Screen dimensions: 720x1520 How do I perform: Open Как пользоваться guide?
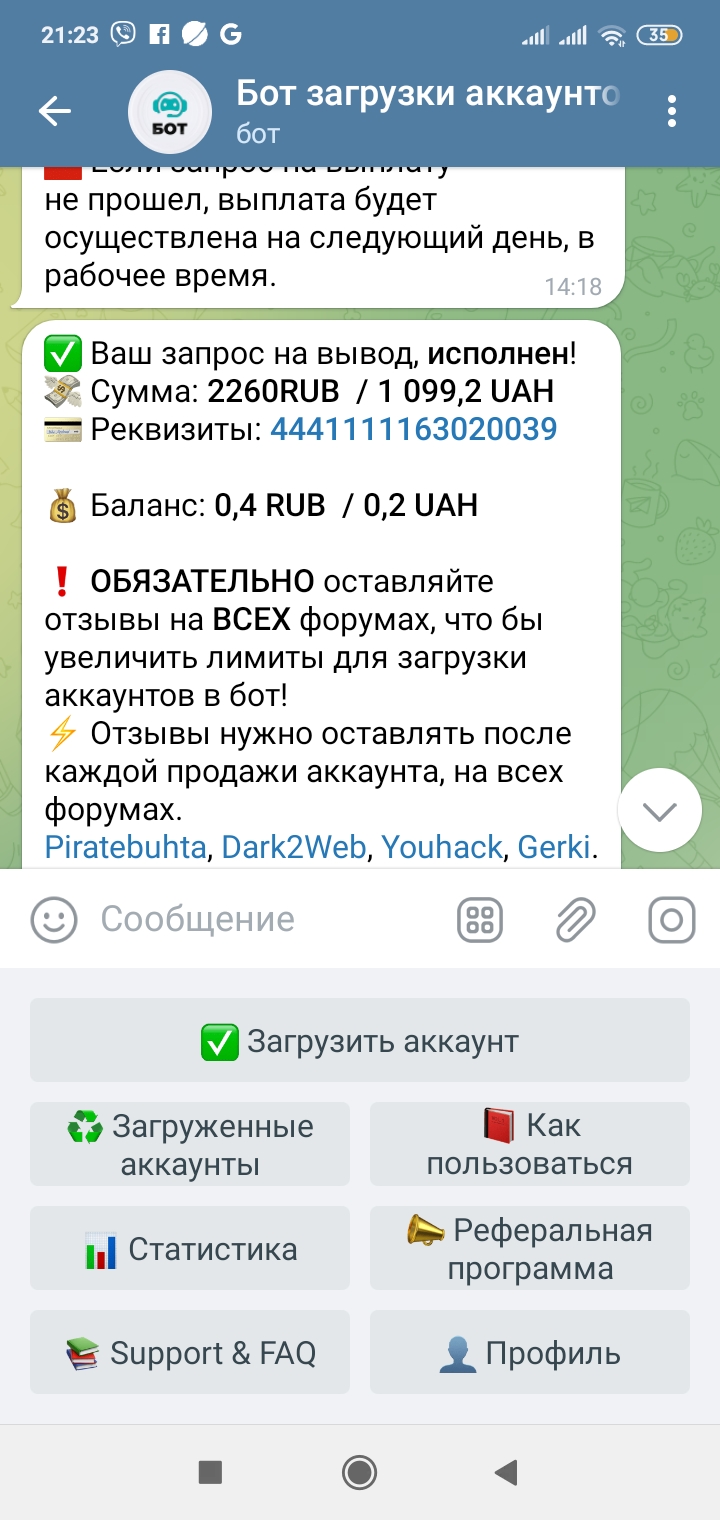pyautogui.click(x=530, y=1145)
